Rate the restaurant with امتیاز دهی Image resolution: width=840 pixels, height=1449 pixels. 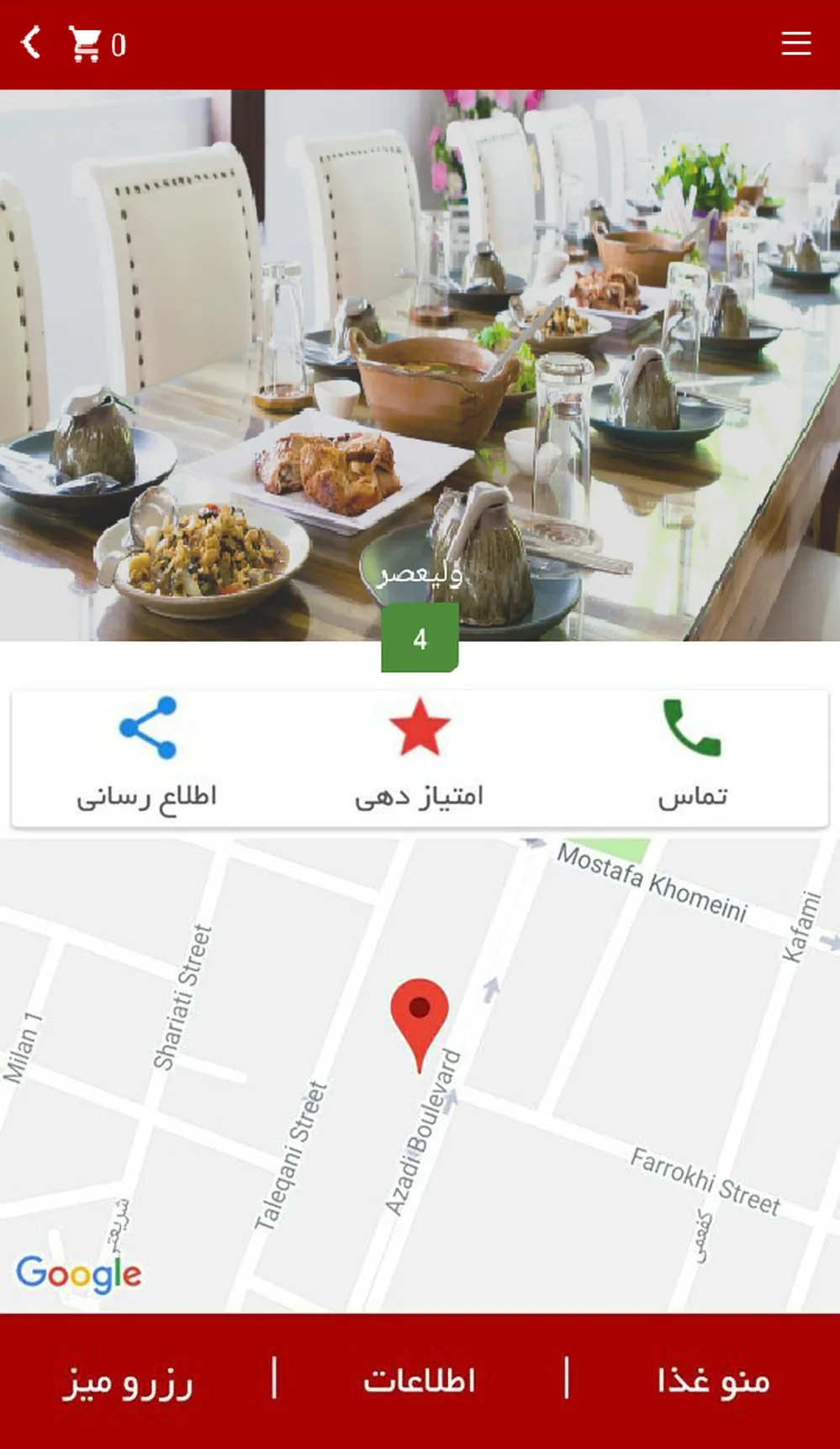pos(419,754)
